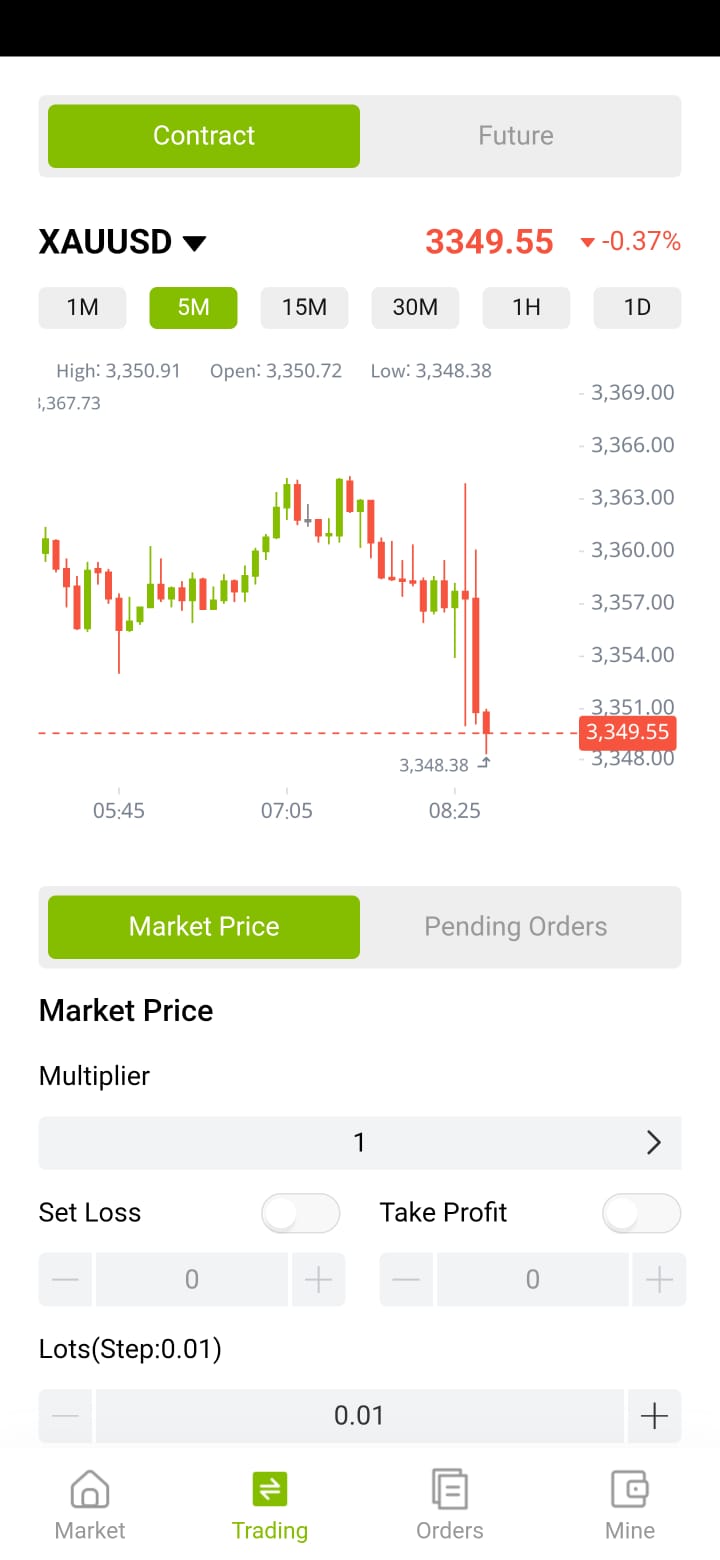Edit the Lots amount field
Image resolution: width=720 pixels, height=1560 pixels.
coord(359,1416)
